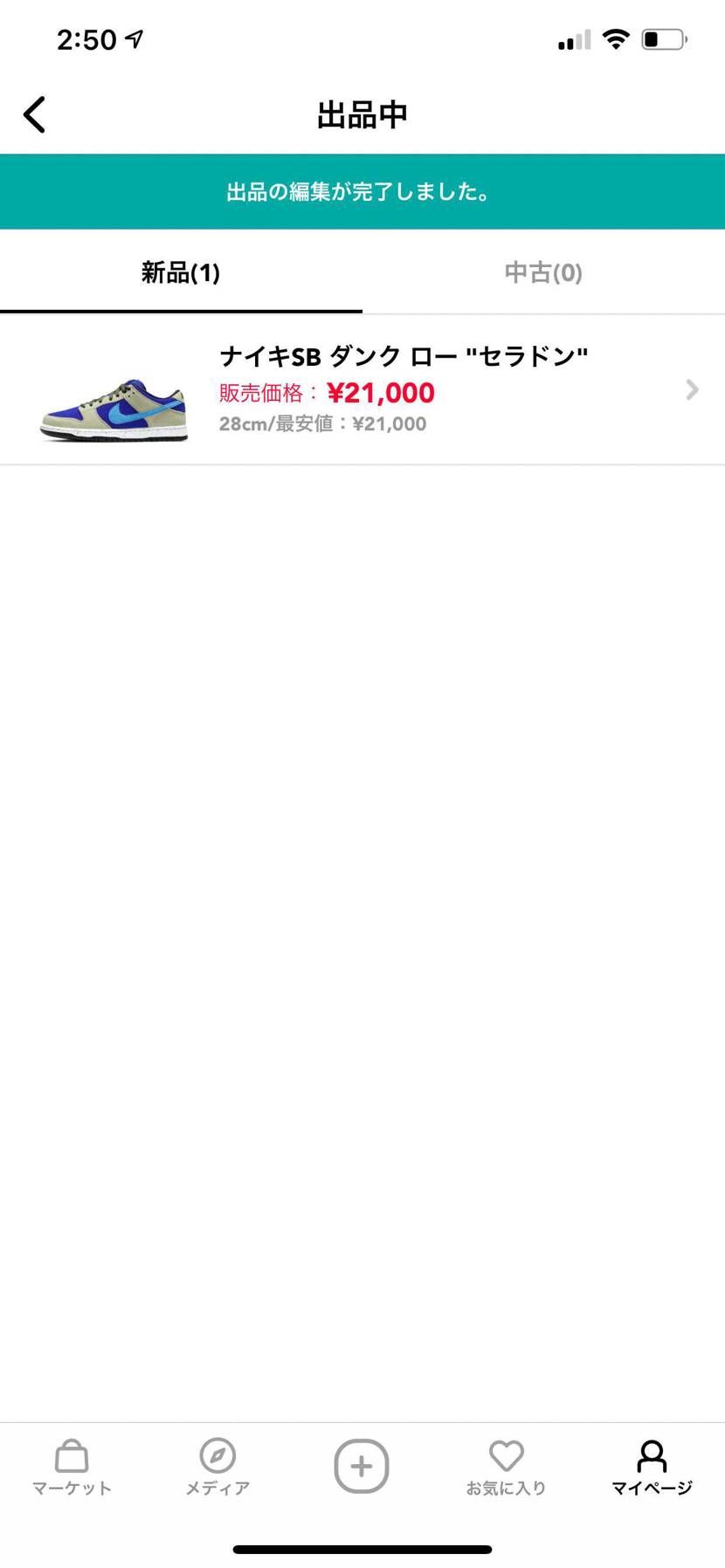The height and width of the screenshot is (1568, 725).
Task: Switch to the 中古(0) tab
Action: click(x=542, y=273)
